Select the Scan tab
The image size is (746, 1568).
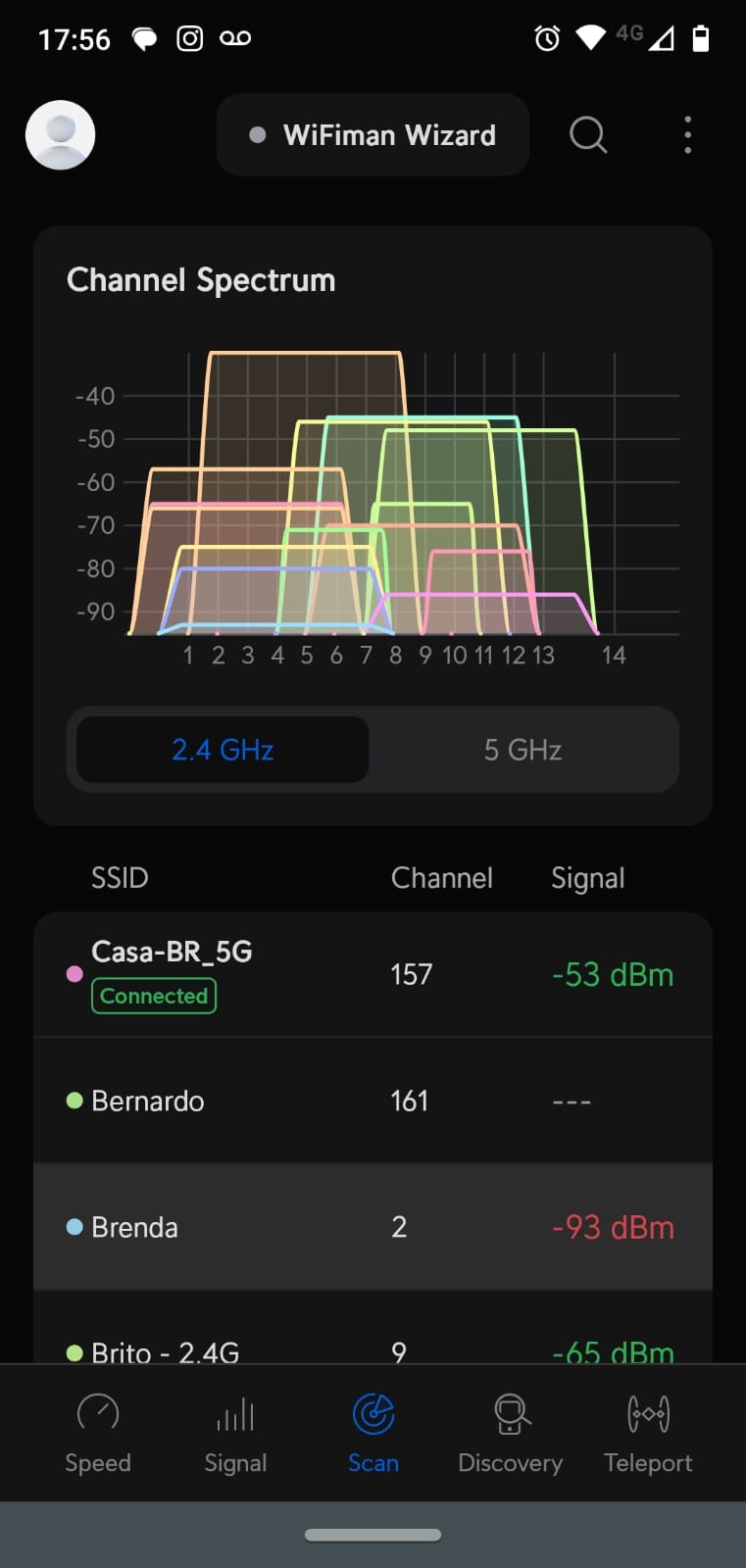(x=373, y=1433)
